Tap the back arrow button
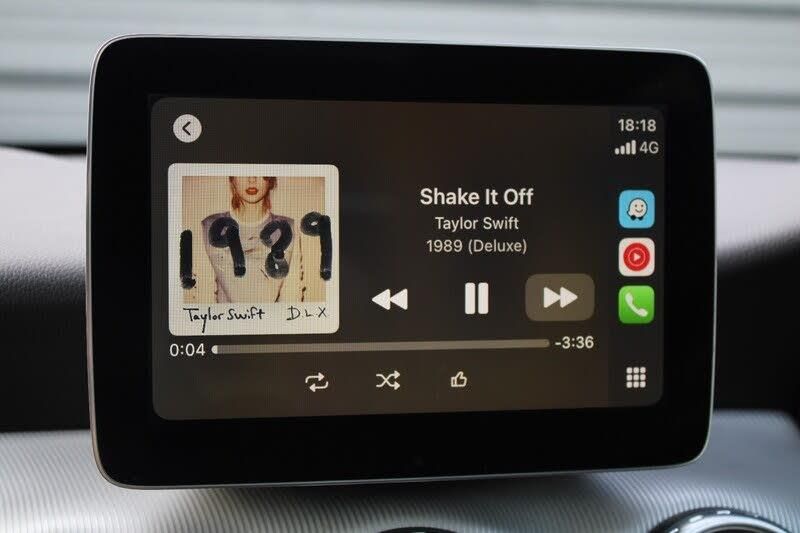Screen dimensions: 800x533 pos(187,129)
